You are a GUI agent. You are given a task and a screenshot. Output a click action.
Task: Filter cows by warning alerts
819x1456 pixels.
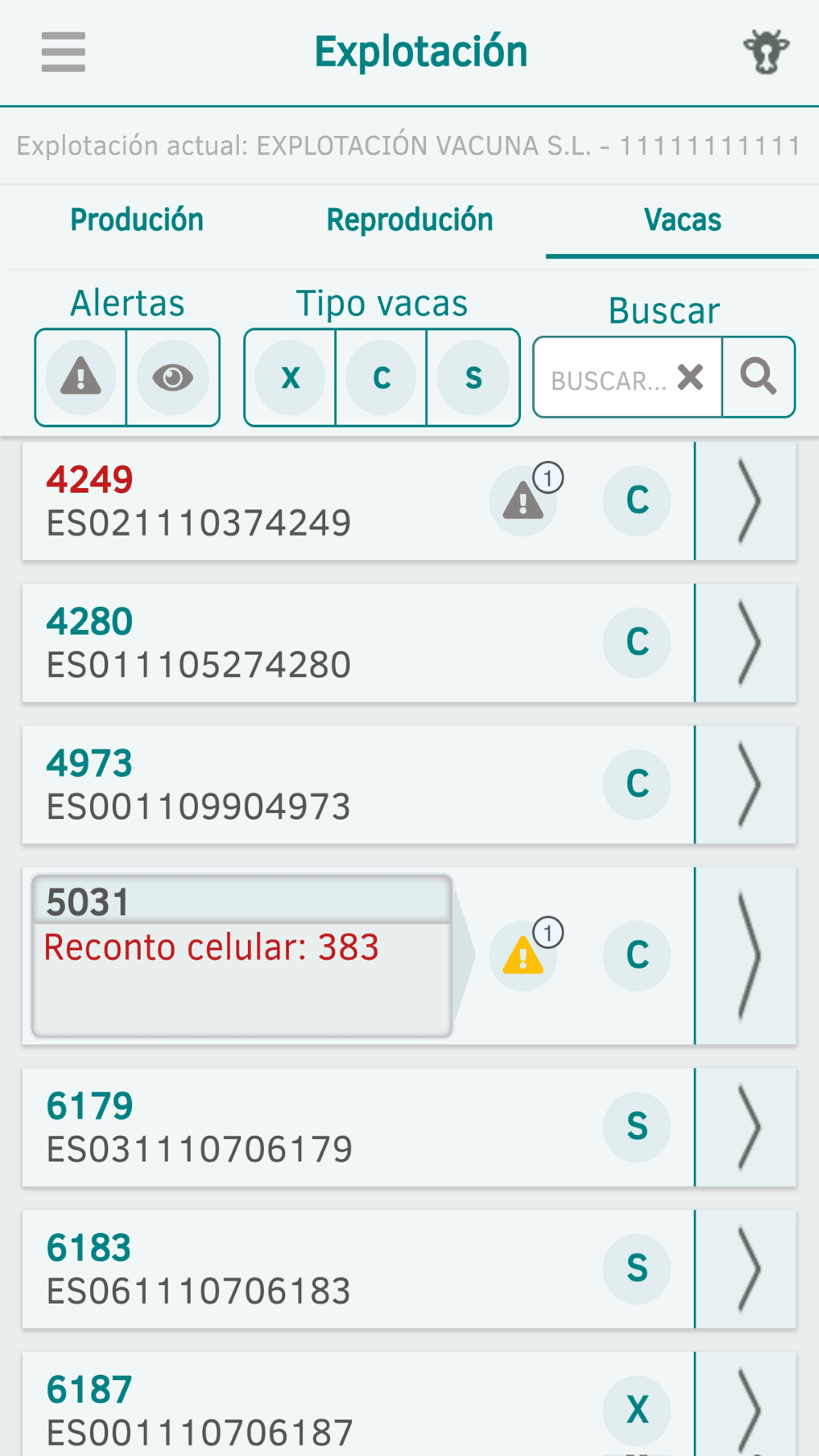(81, 378)
